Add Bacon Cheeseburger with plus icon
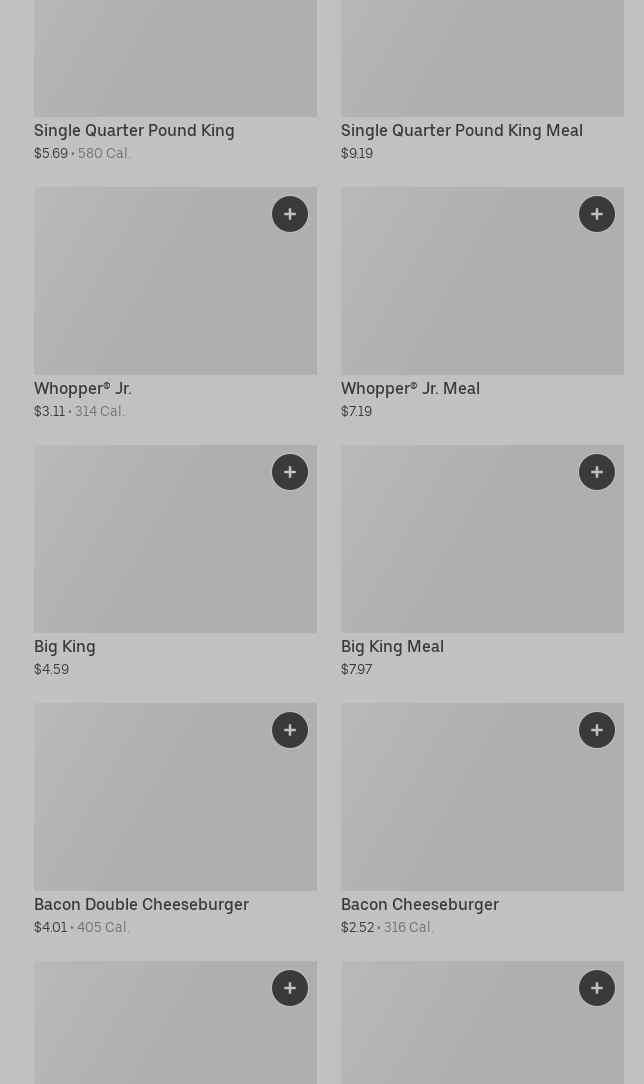This screenshot has width=644, height=1084. point(597,730)
